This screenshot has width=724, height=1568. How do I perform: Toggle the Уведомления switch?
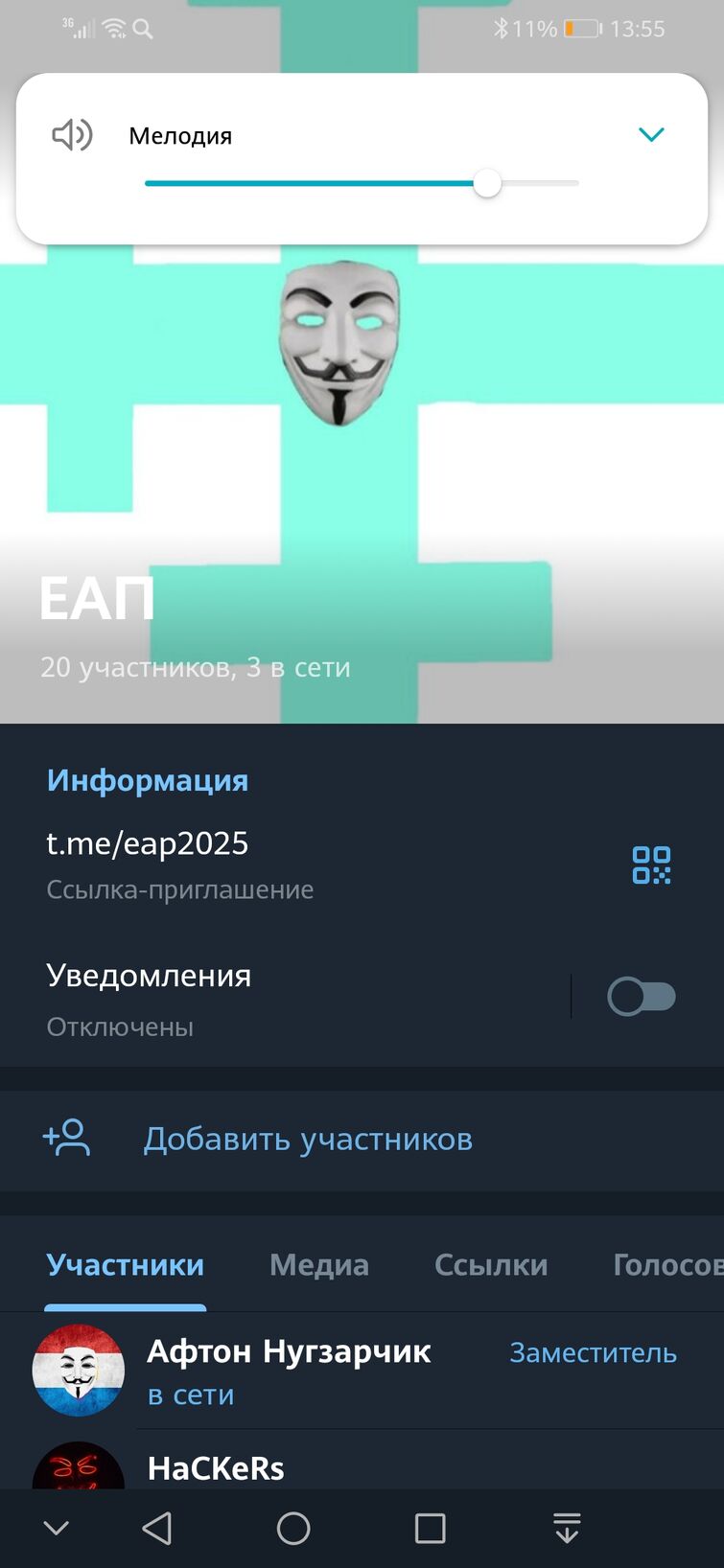641,997
